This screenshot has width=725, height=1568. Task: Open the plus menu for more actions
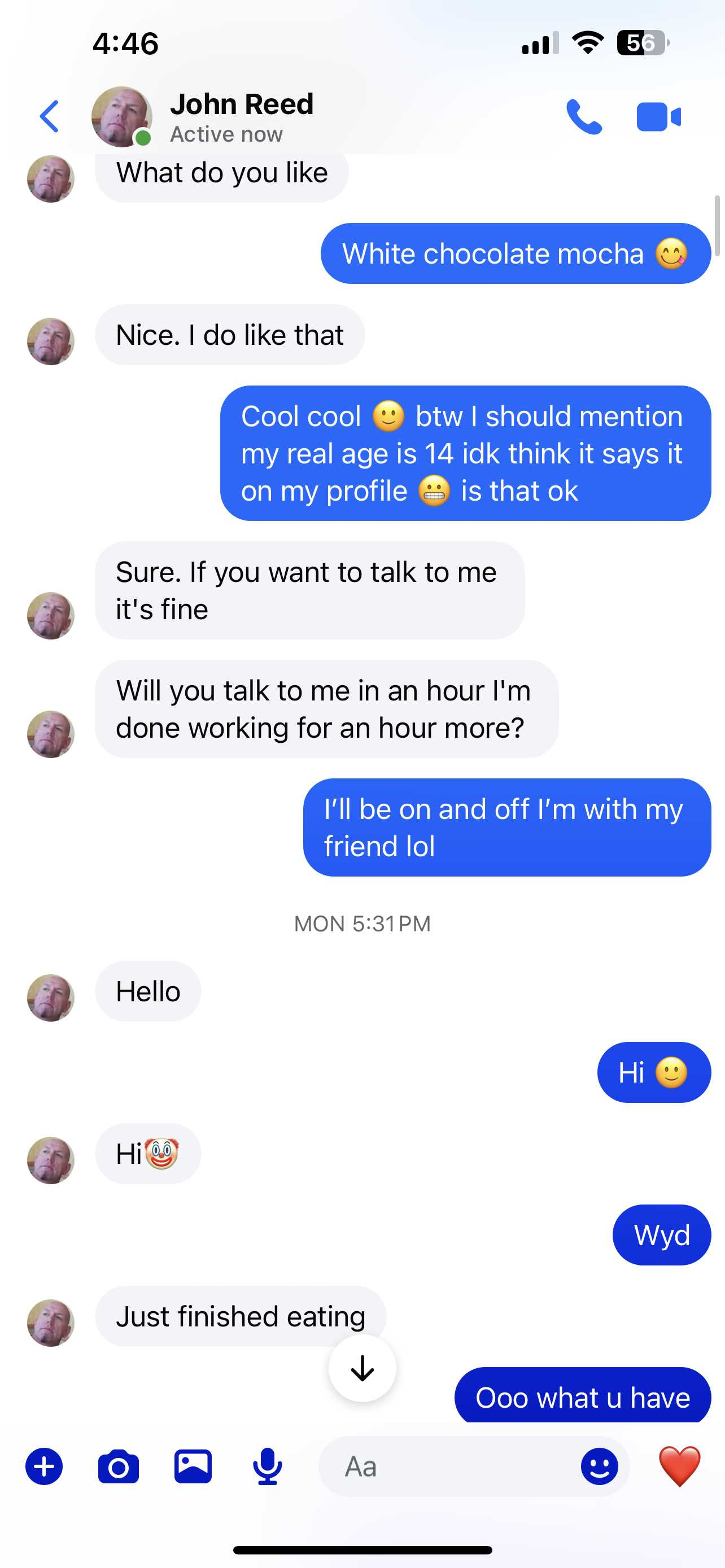click(44, 1467)
